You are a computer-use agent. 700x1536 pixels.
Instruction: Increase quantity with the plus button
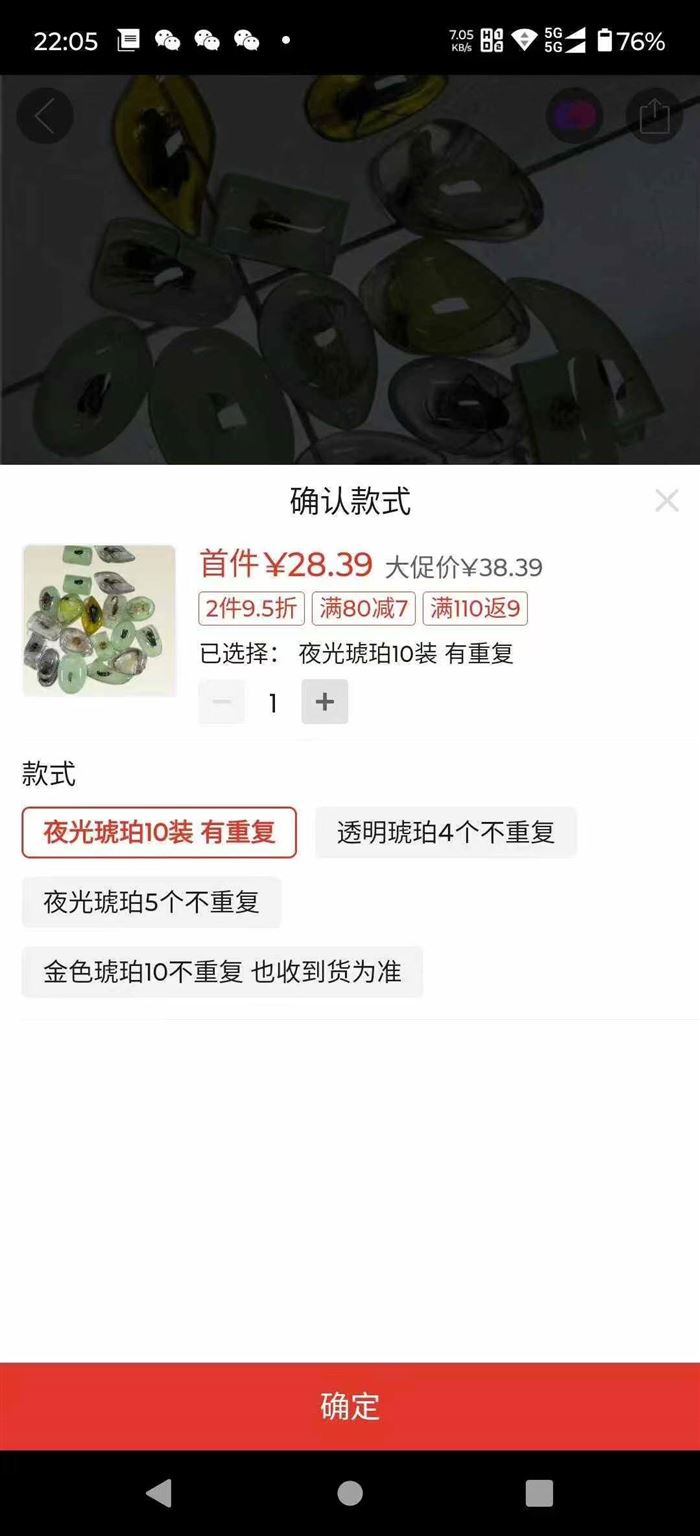click(x=324, y=702)
